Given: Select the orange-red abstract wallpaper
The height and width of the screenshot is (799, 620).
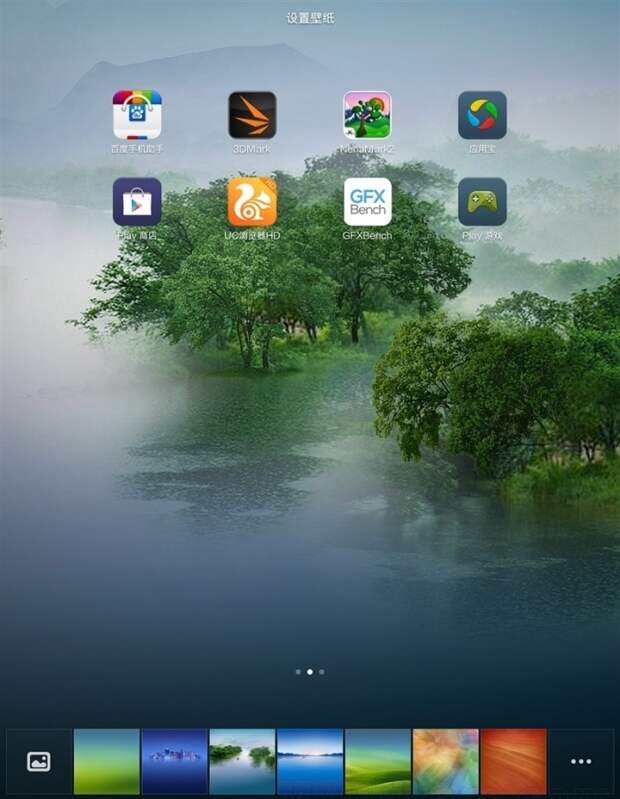Looking at the screenshot, I should [x=513, y=761].
